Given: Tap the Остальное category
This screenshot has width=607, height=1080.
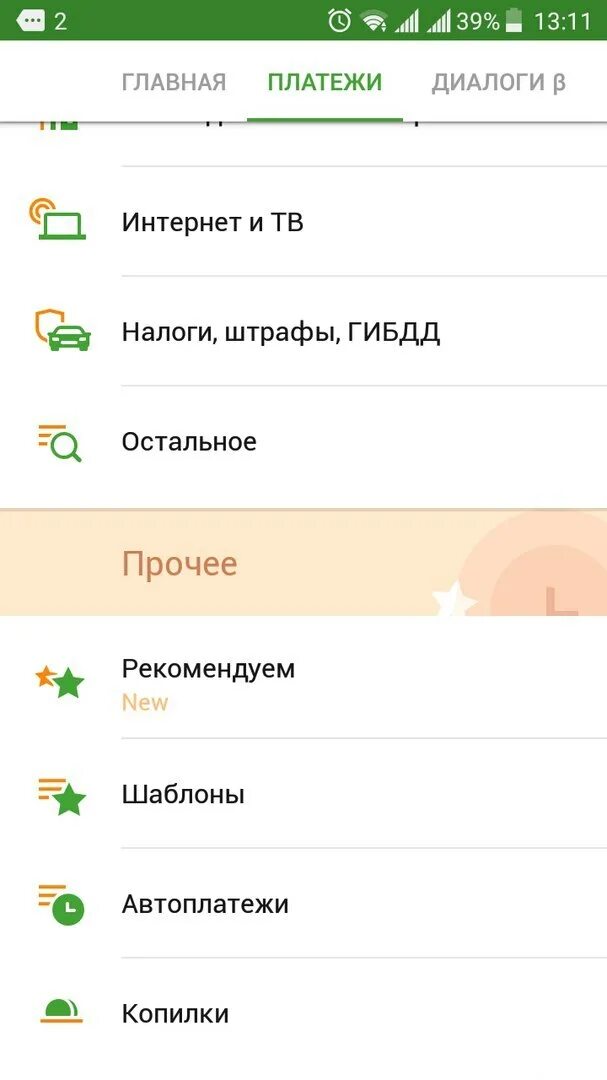Looking at the screenshot, I should click(189, 442).
